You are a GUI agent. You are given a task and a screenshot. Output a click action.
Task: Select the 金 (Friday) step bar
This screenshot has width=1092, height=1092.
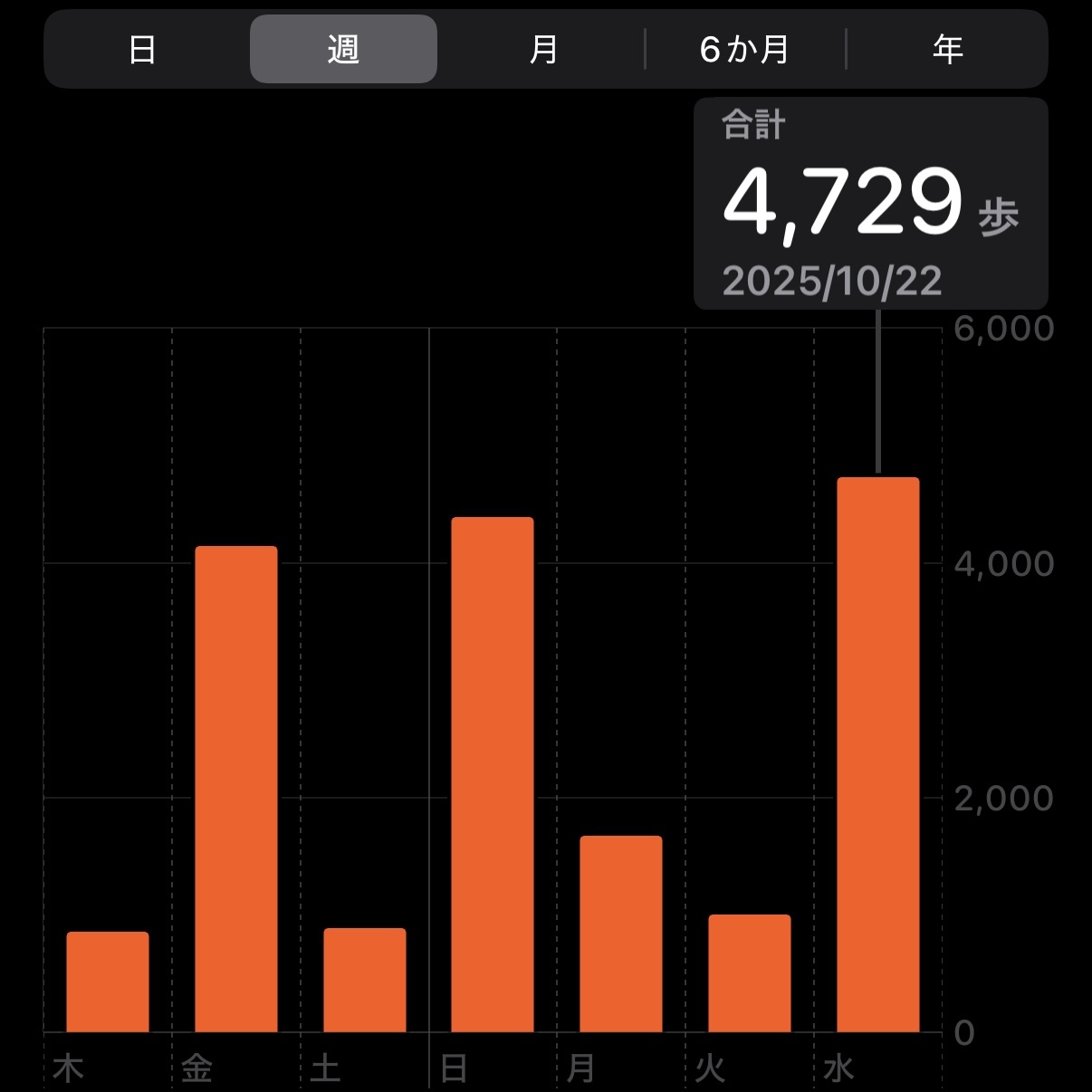tap(236, 789)
